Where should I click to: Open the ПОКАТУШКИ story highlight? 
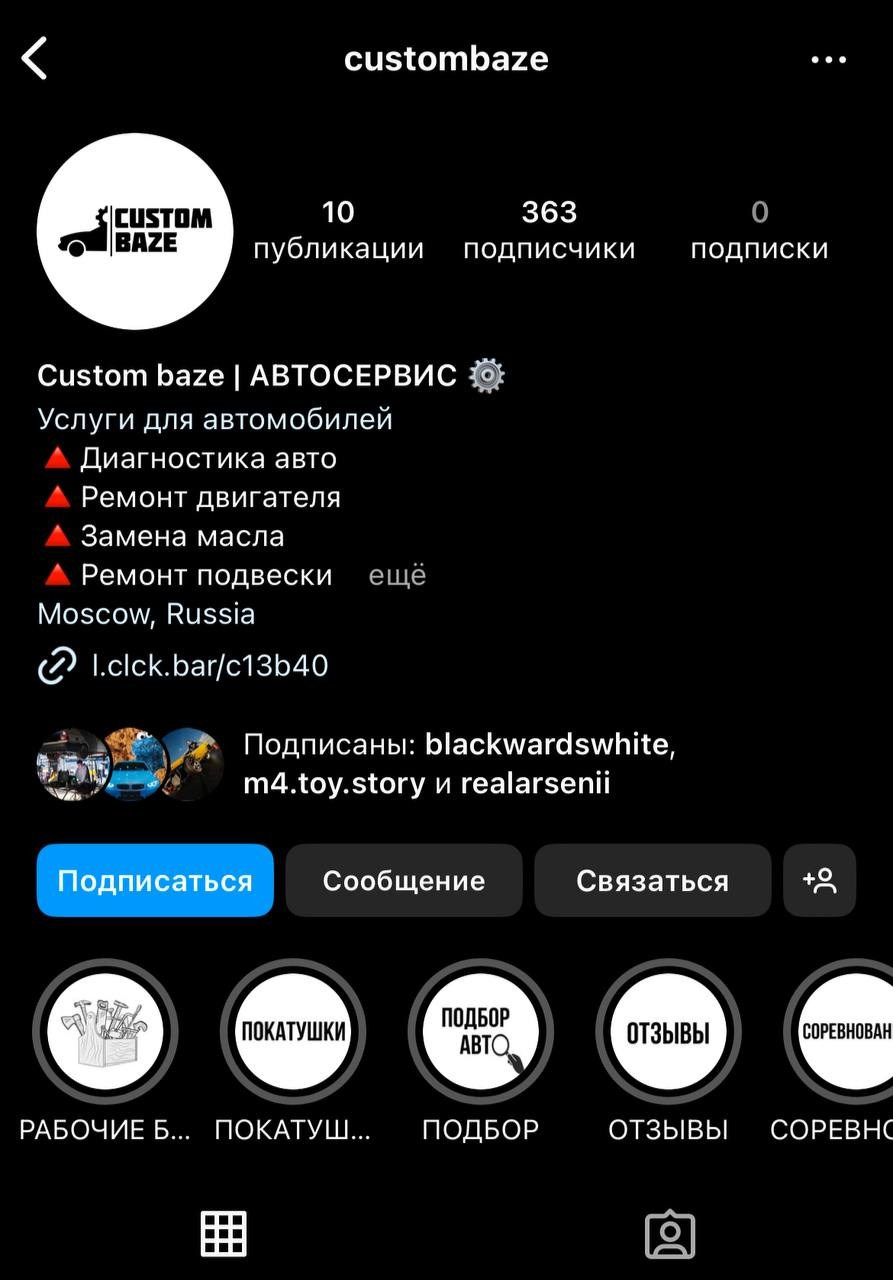(293, 1031)
